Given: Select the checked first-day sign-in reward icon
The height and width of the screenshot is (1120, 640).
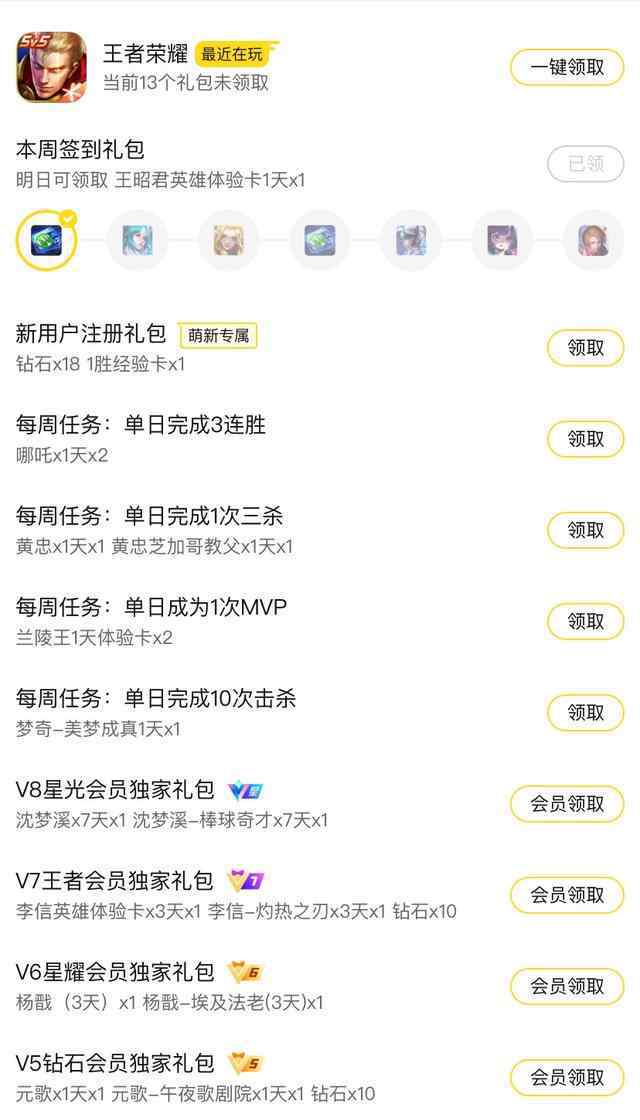Looking at the screenshot, I should coord(46,241).
